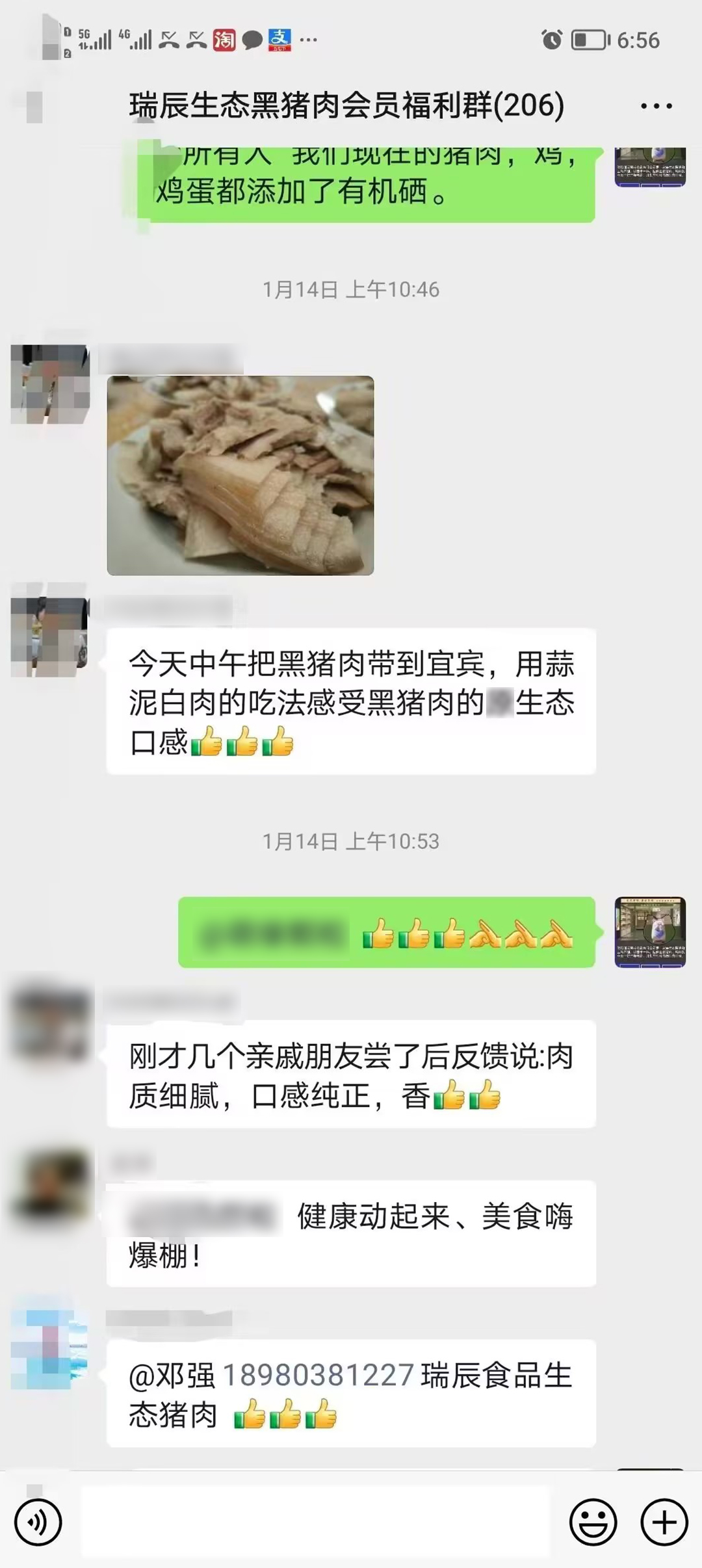
Task: Tap the phone number 18980381227 link
Action: 318,1375
